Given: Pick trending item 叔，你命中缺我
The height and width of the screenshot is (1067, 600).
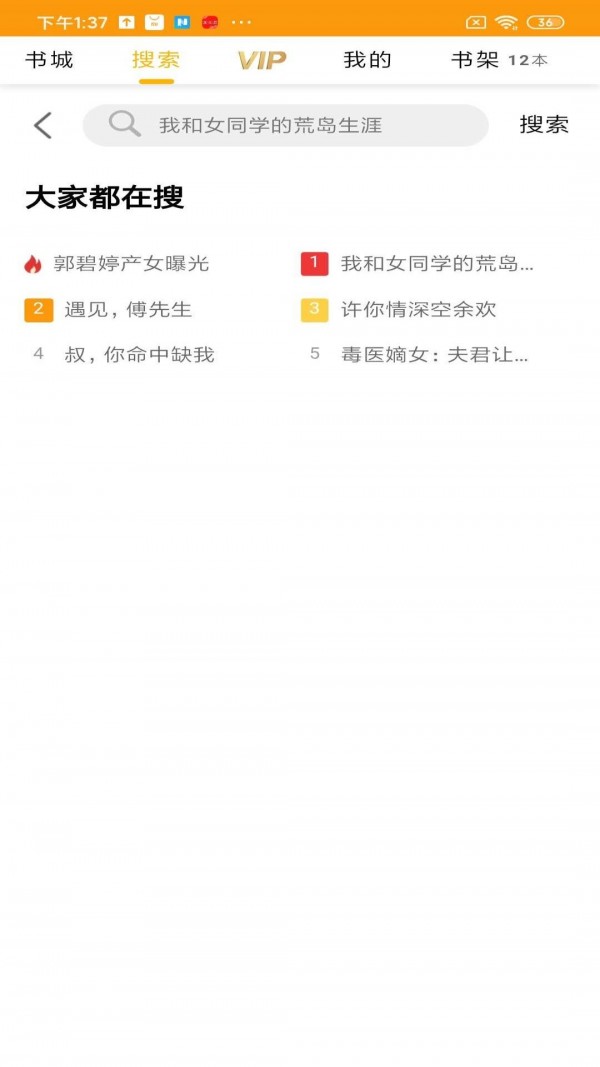Looking at the screenshot, I should tap(139, 355).
